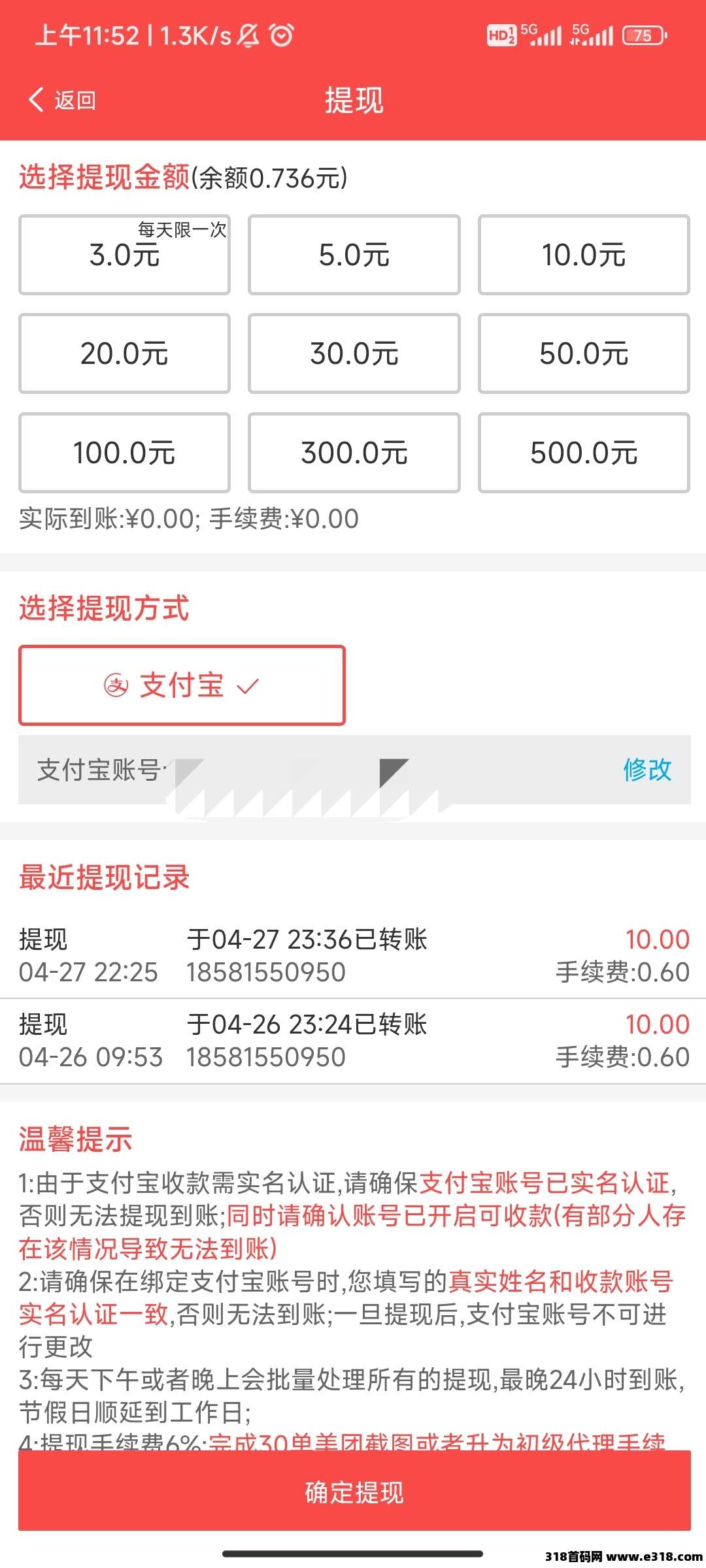Viewport: 706px width, 1568px height.
Task: Select the 3.0元 withdrawal amount
Action: coord(124,255)
